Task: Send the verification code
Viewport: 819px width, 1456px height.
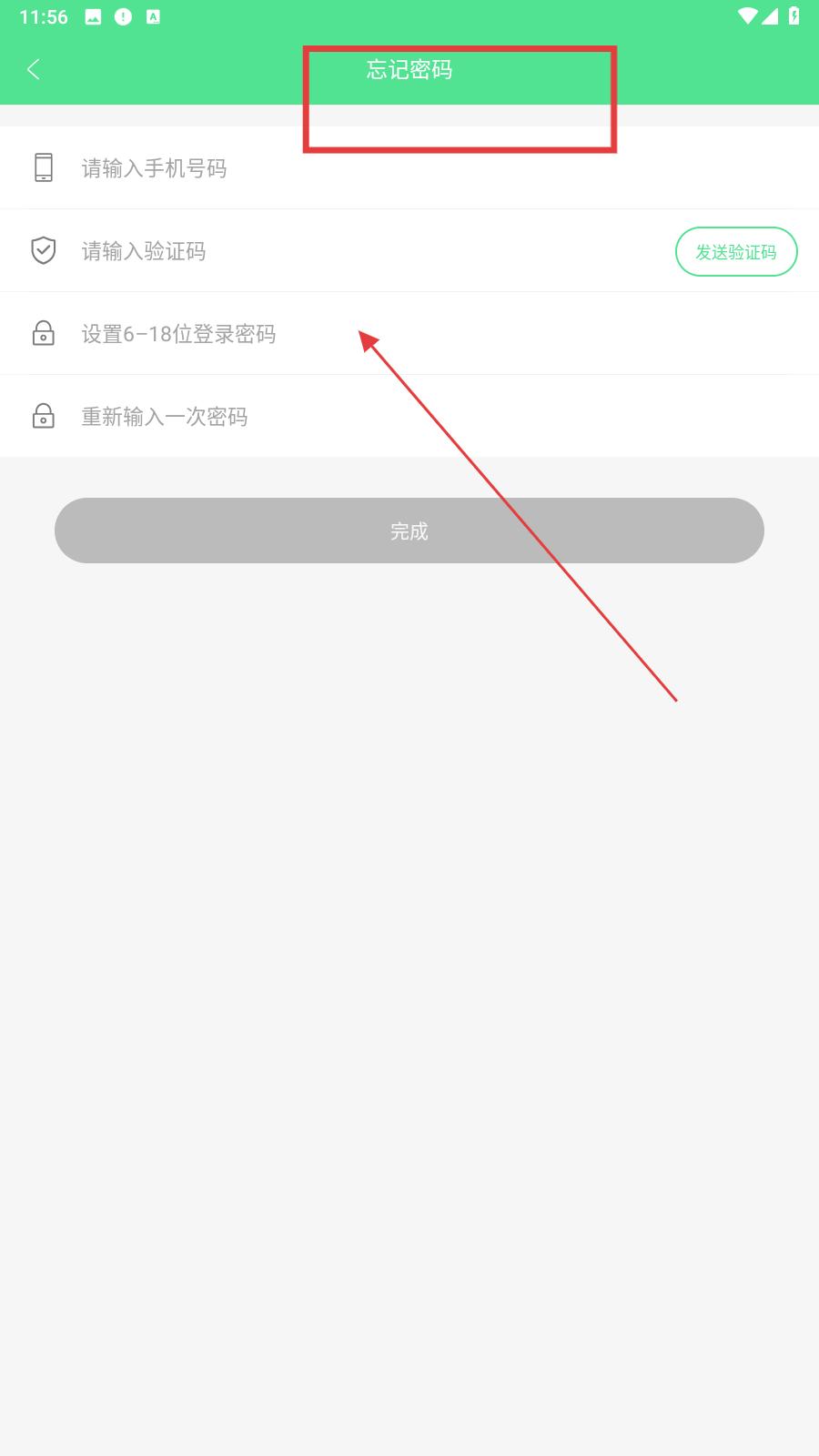Action: [x=735, y=252]
